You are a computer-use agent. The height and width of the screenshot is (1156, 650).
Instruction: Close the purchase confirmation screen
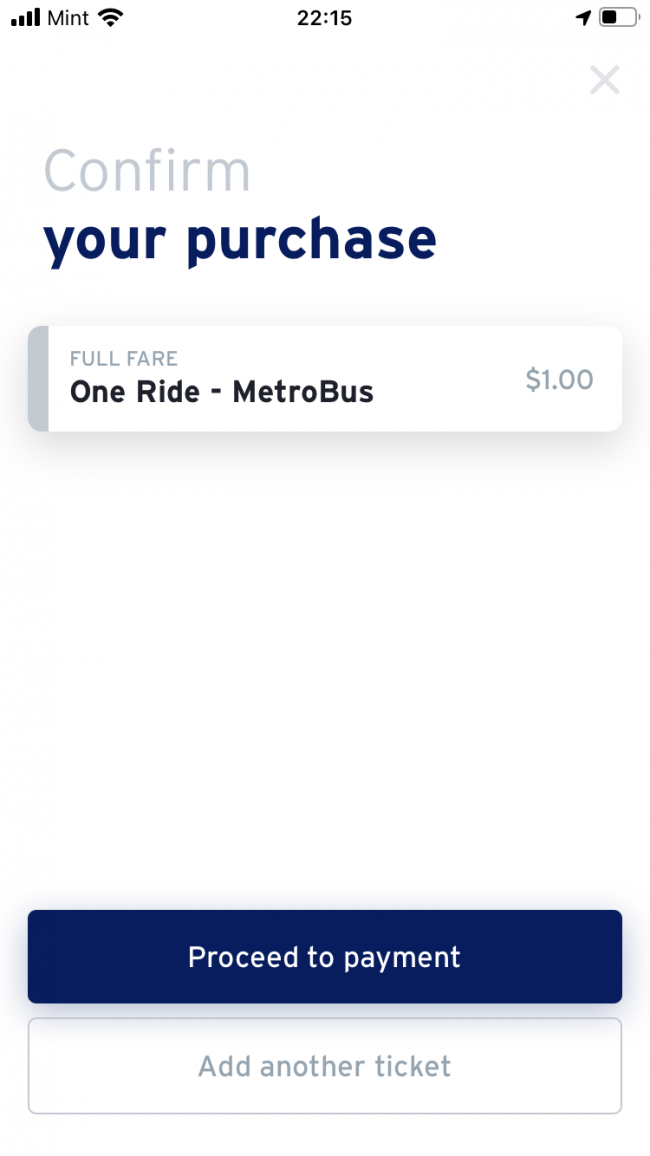coord(604,80)
